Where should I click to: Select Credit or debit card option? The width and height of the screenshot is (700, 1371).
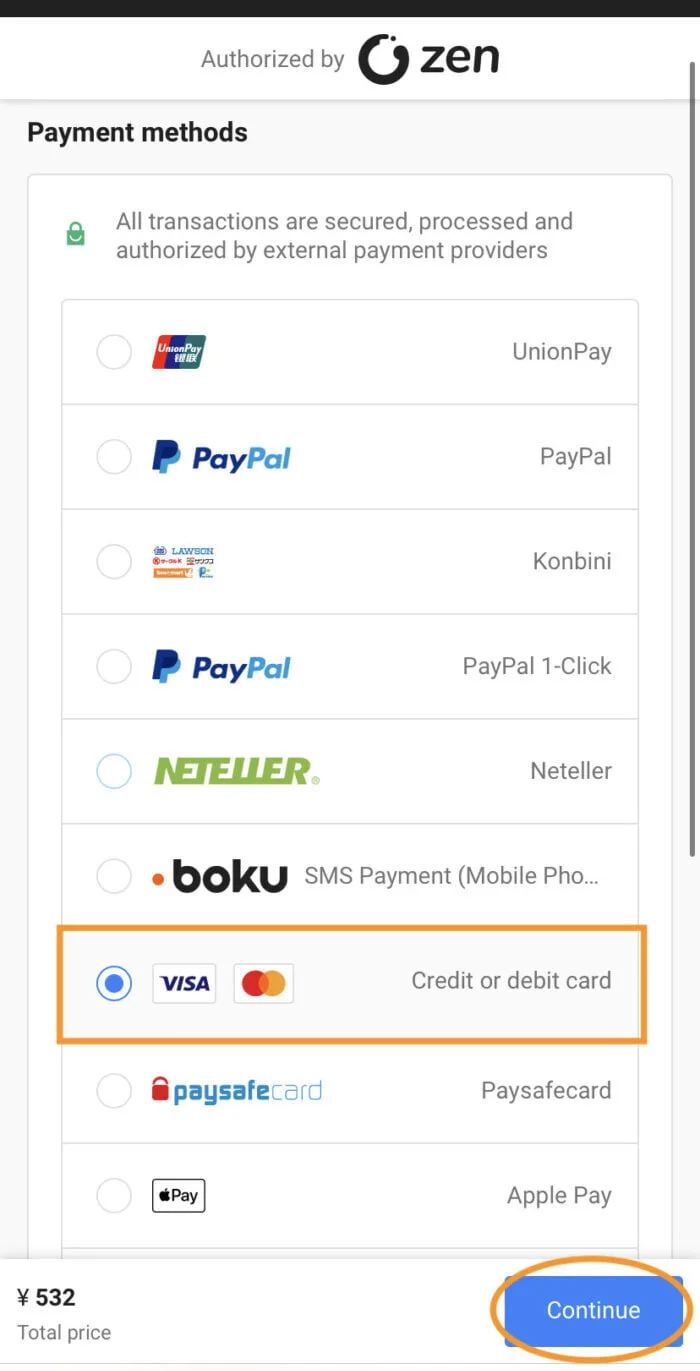coord(114,984)
